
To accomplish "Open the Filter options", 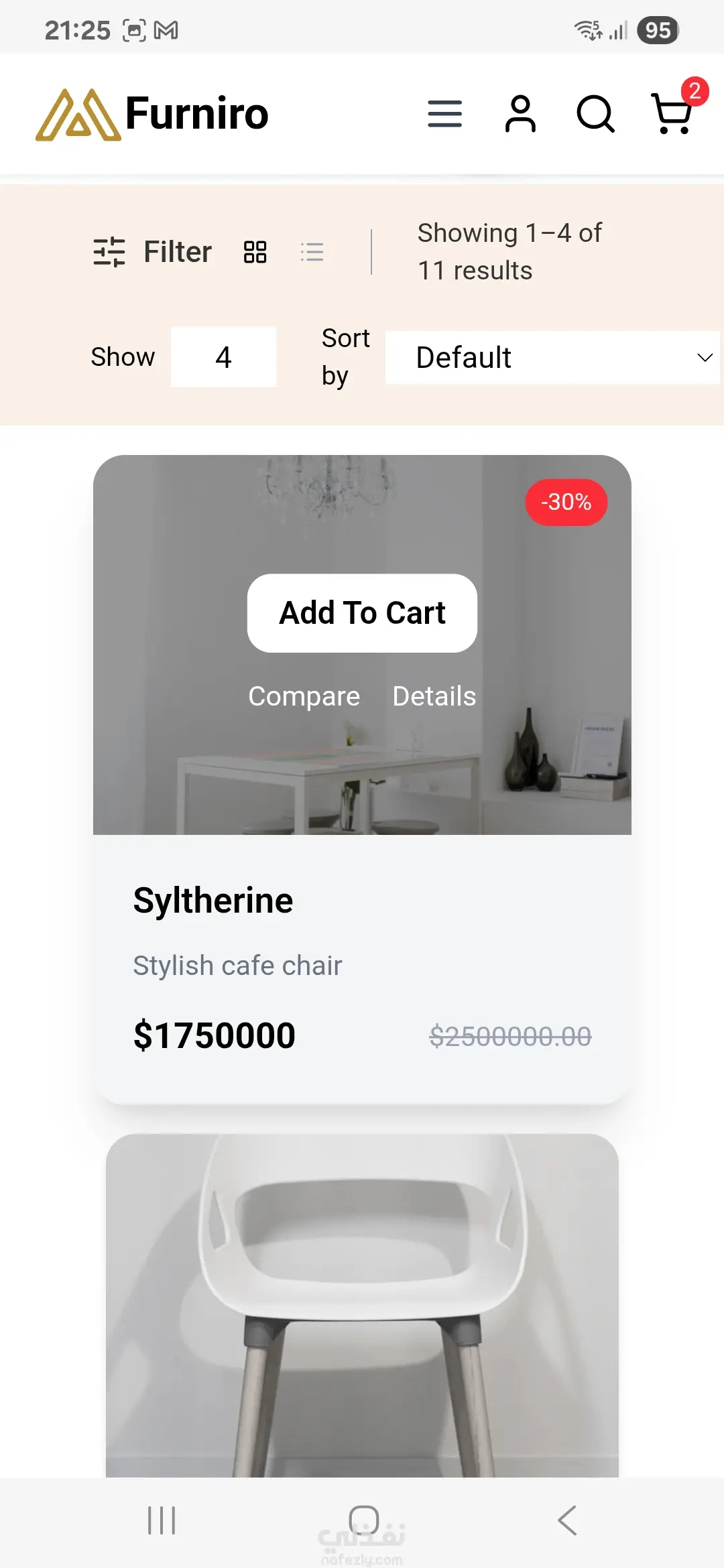I will [x=153, y=252].
